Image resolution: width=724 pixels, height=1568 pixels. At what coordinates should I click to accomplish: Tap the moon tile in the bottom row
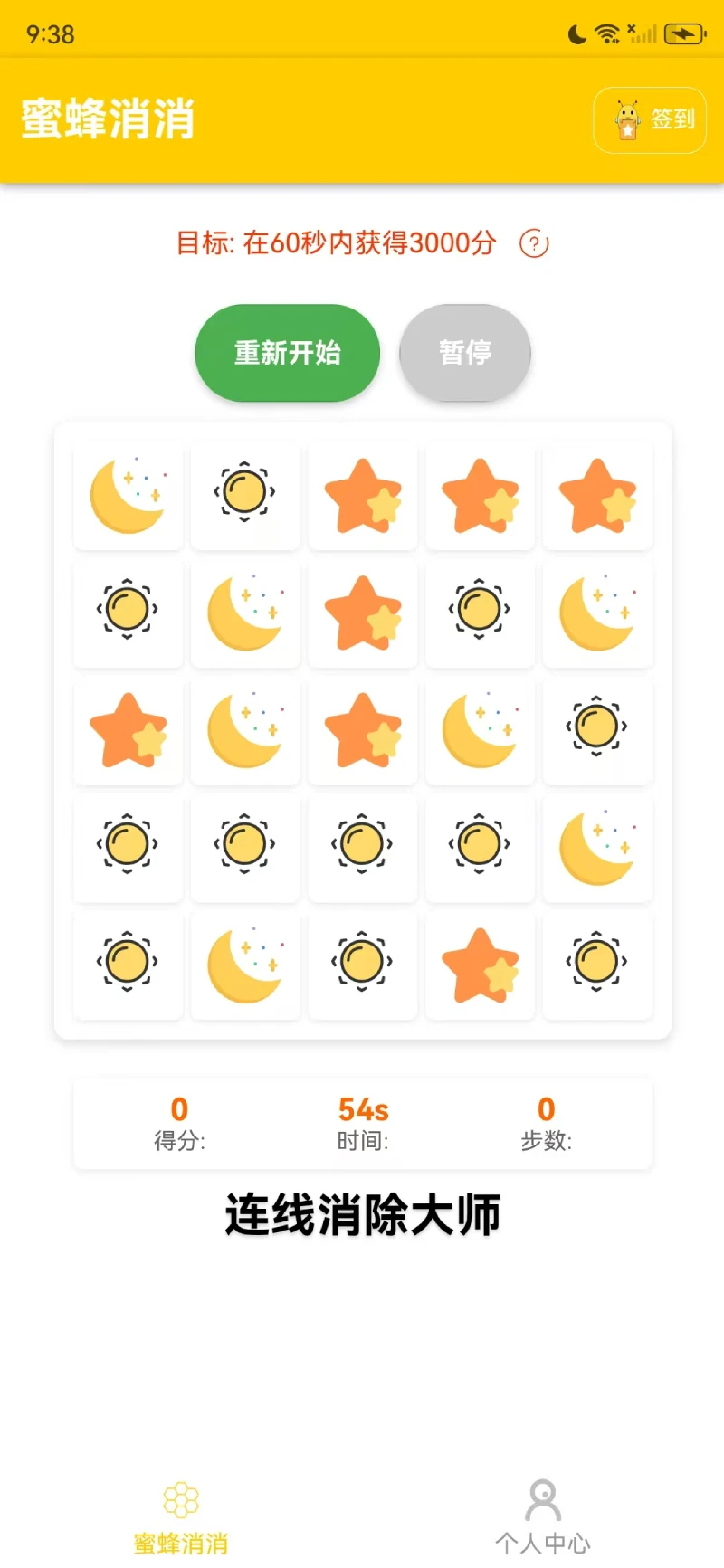coord(245,965)
